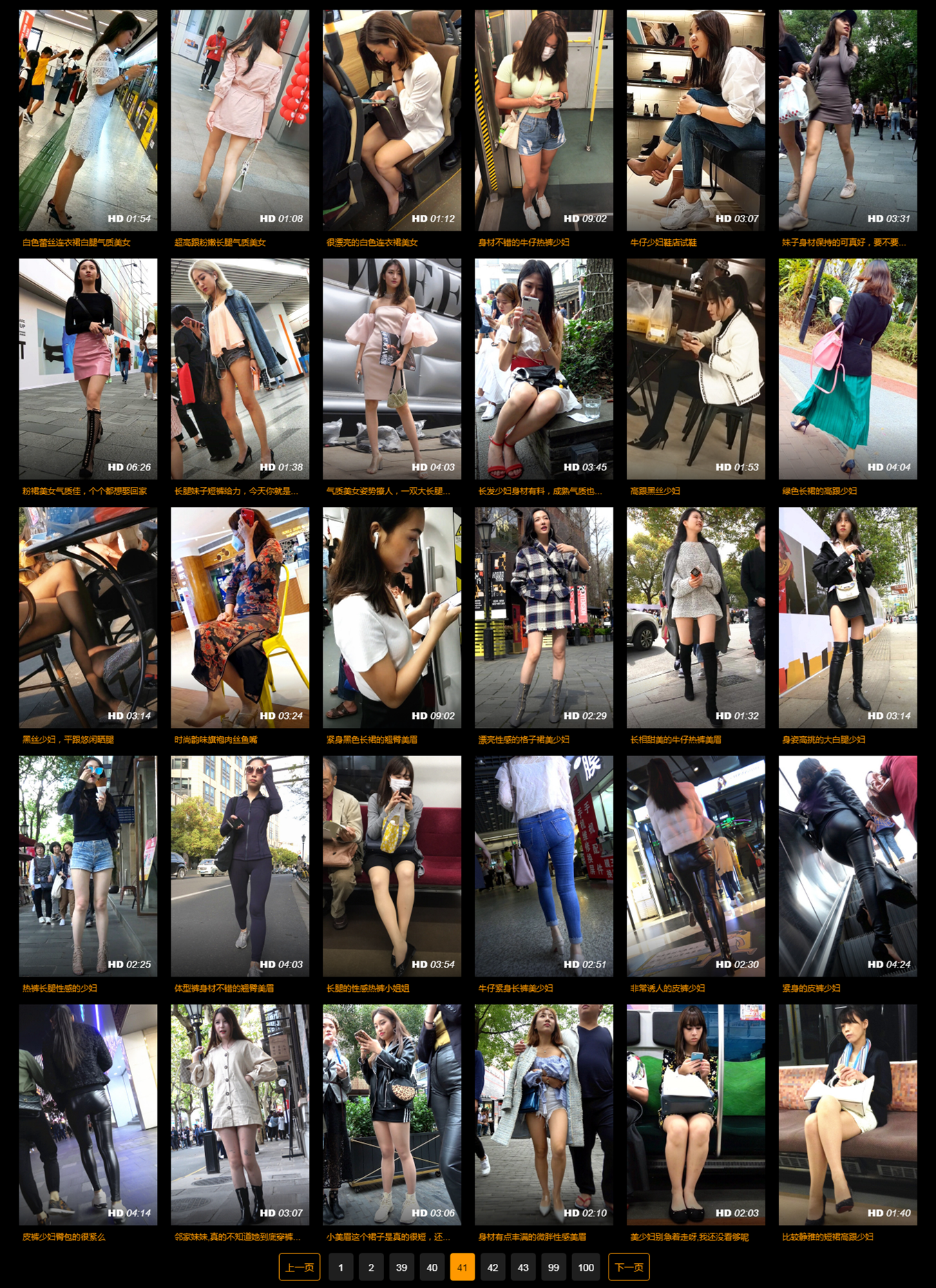The height and width of the screenshot is (1288, 936).
Task: Play the video 白色蕾丝连衣裙白腿气质美女
Action: point(88,120)
